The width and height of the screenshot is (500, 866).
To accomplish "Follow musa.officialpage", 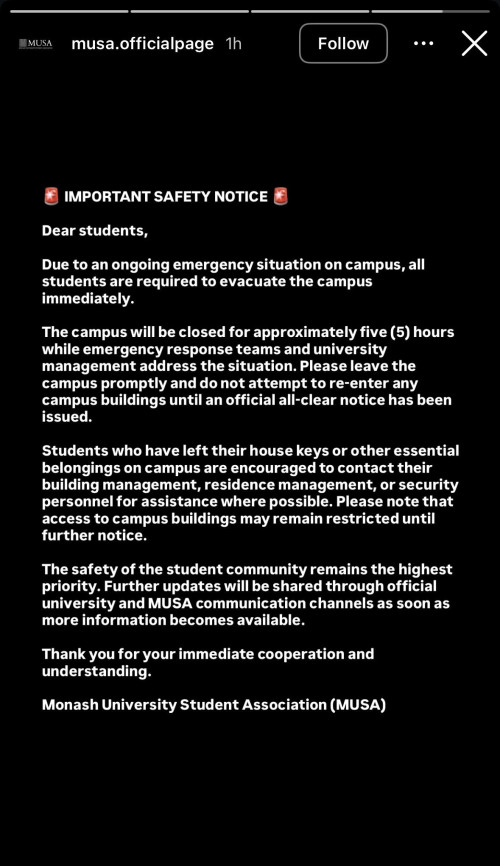I will click(x=343, y=43).
